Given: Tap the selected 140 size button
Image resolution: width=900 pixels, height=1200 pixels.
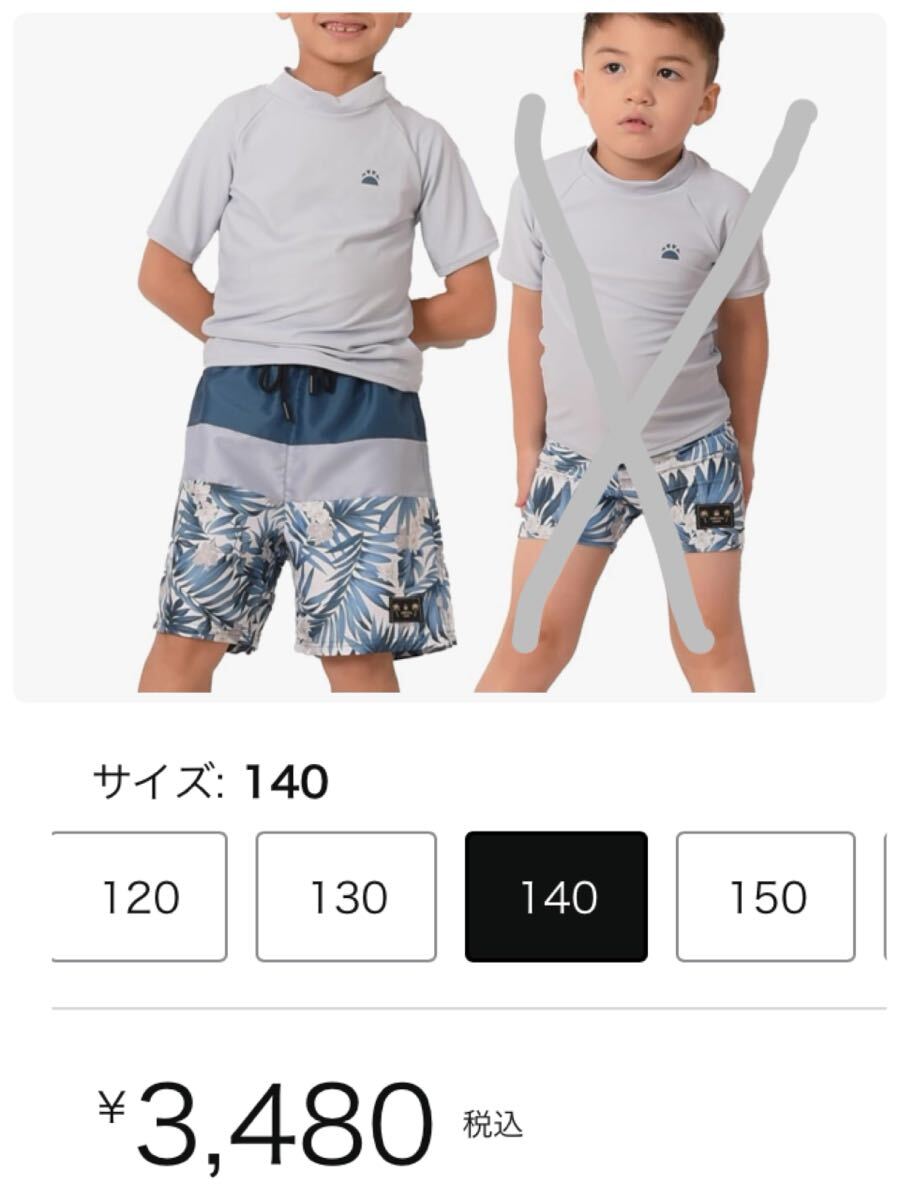Looking at the screenshot, I should coord(556,897).
